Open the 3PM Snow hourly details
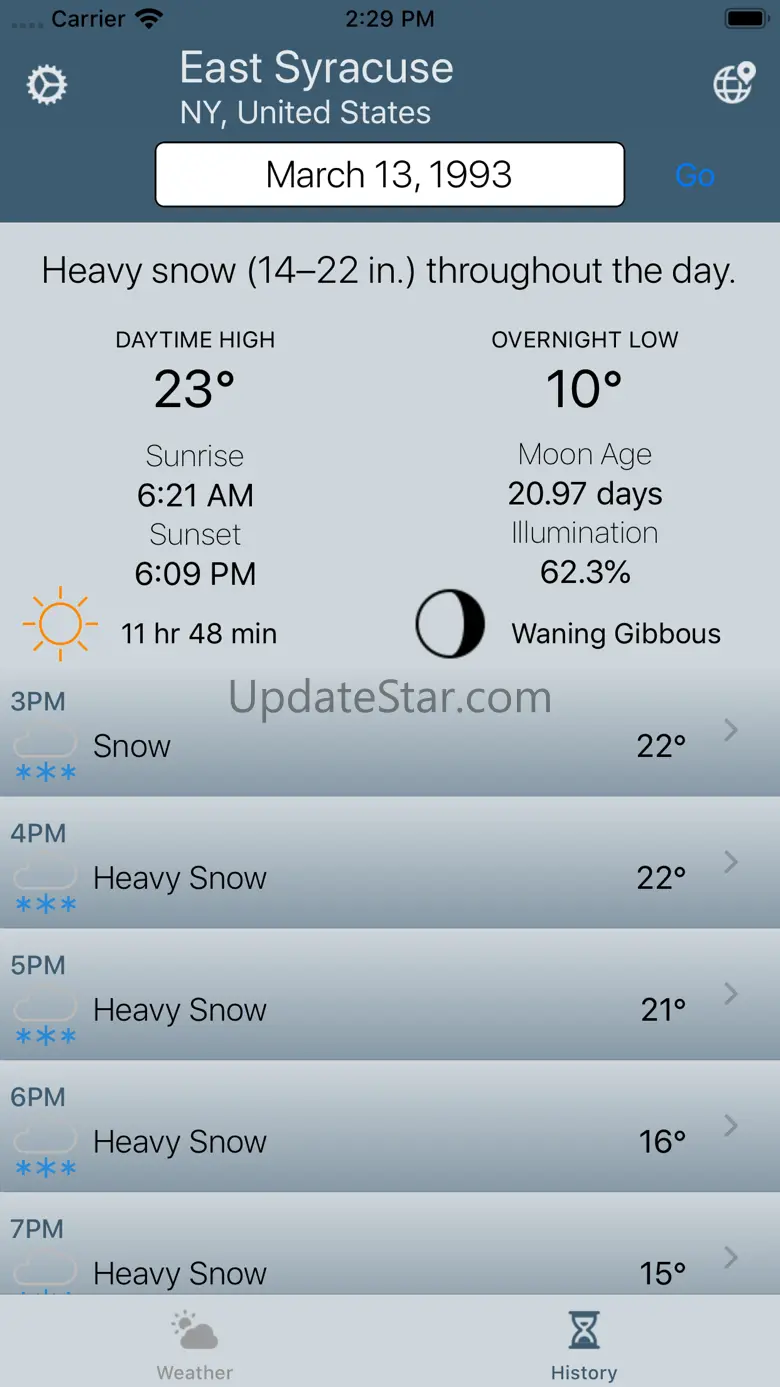The image size is (780, 1387). [x=390, y=732]
